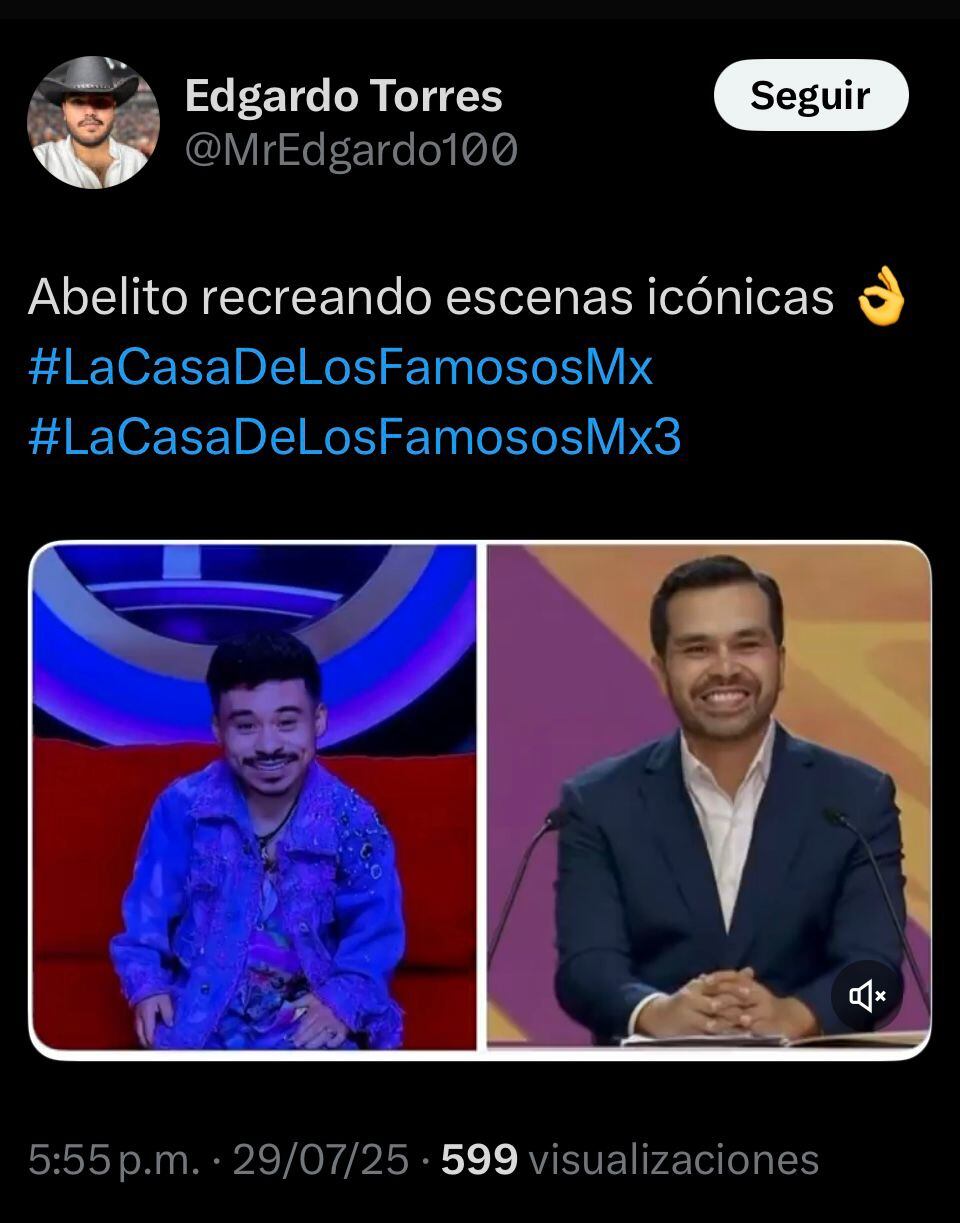This screenshot has width=960, height=1223.
Task: Click the right panel showing suited man
Action: coord(703,796)
